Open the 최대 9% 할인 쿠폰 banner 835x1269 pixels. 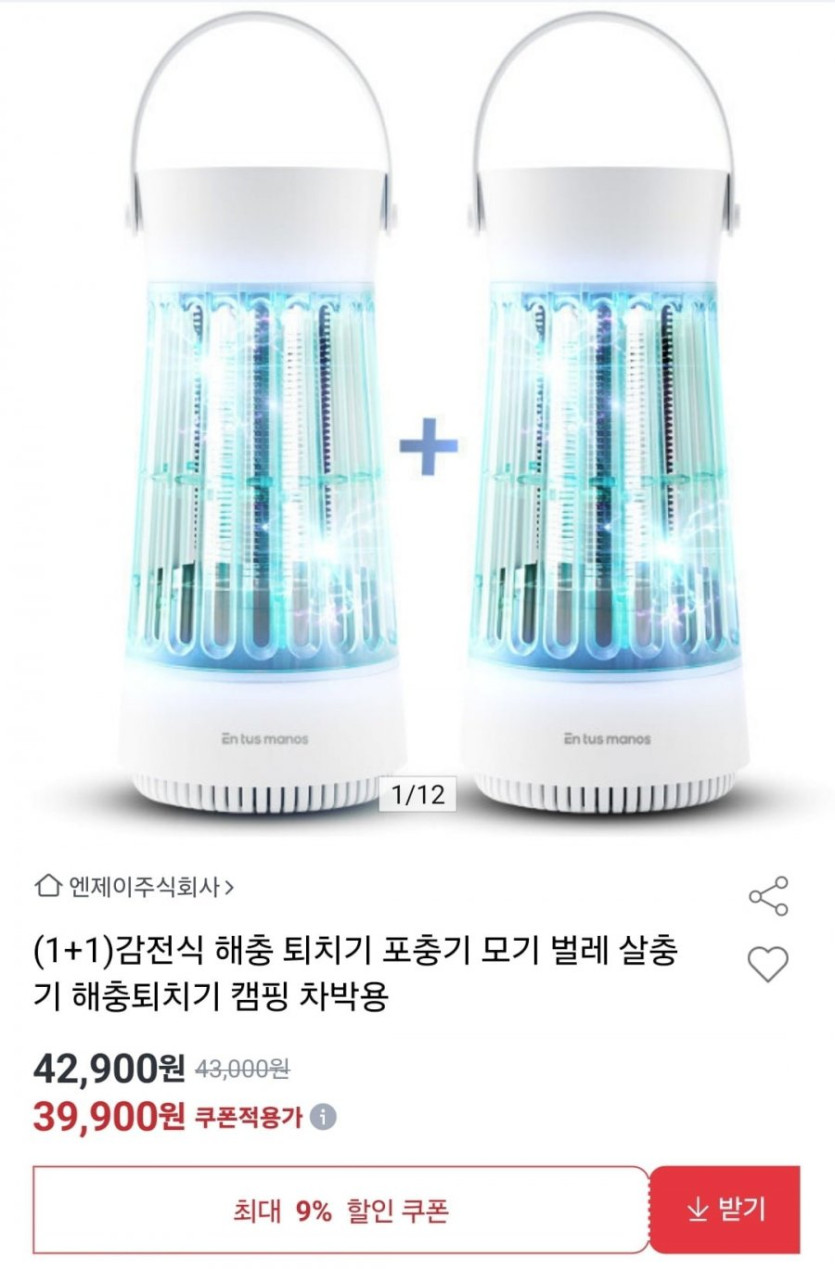click(x=341, y=1210)
